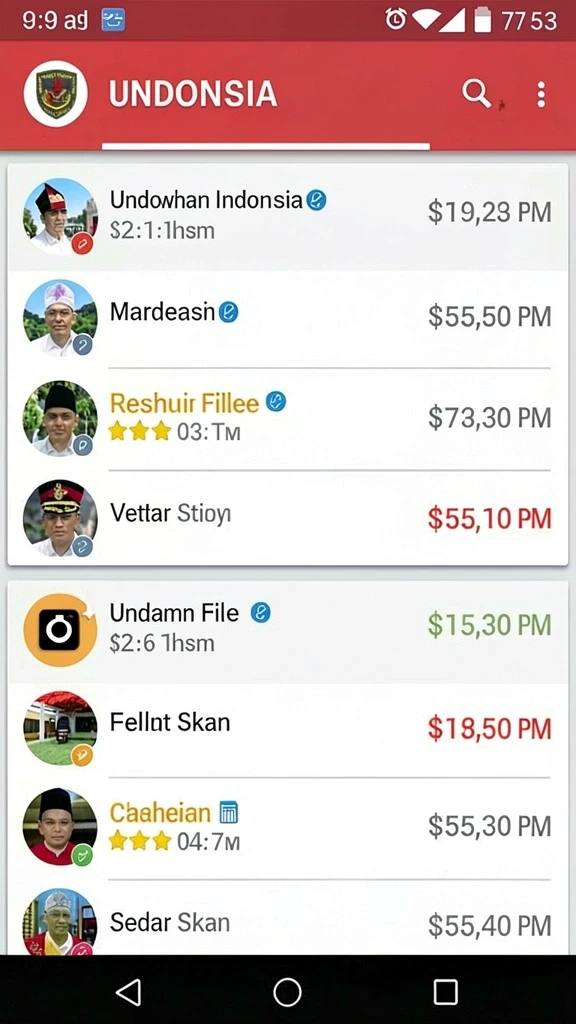Go back with the system back button
The image size is (576, 1024).
129,992
